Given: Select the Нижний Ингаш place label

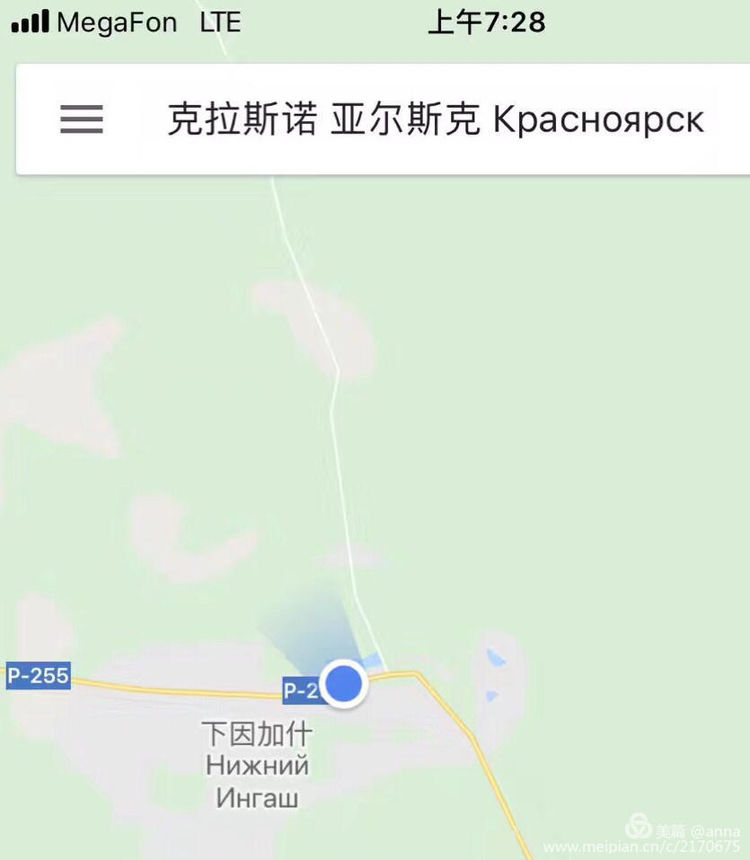Looking at the screenshot, I should (x=258, y=767).
